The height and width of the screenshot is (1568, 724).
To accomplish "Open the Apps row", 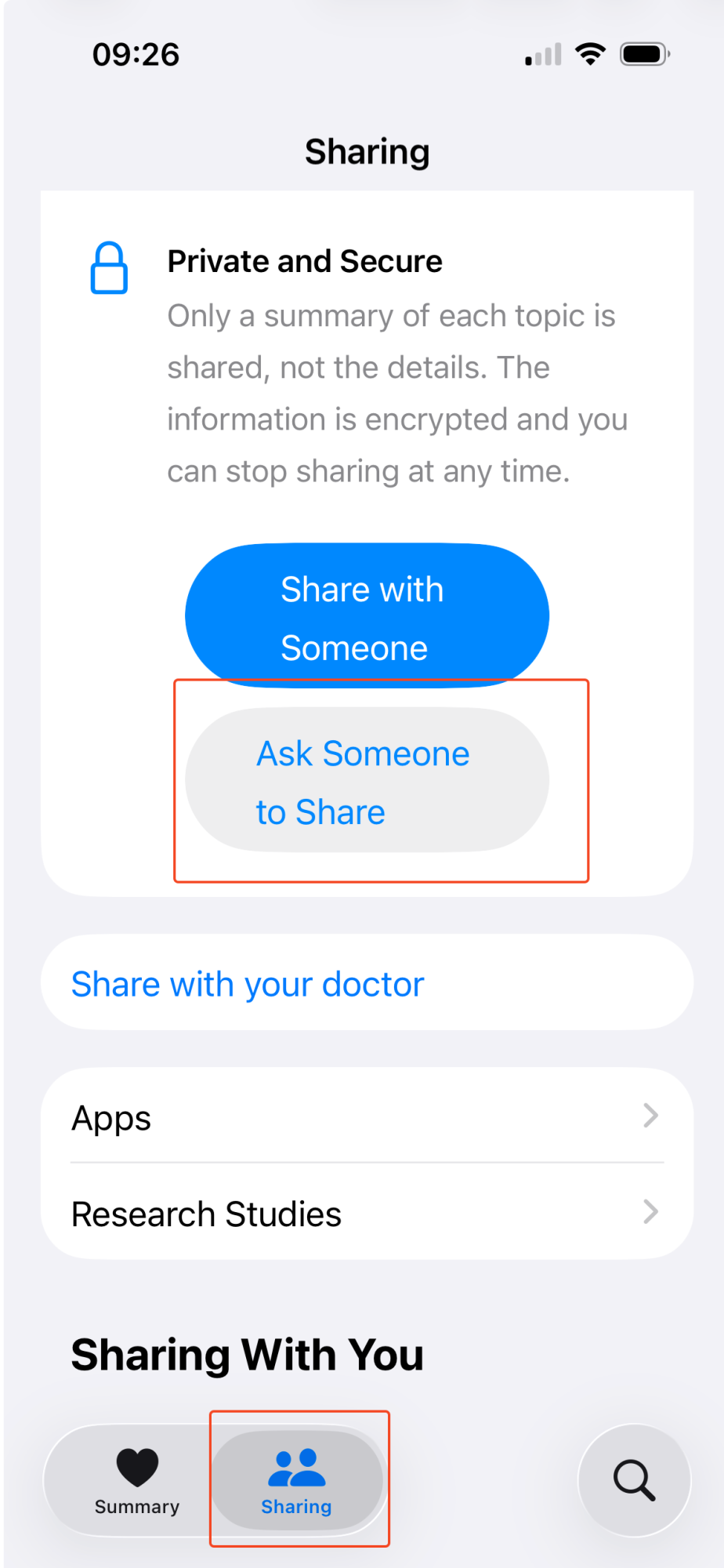I will 367,1116.
